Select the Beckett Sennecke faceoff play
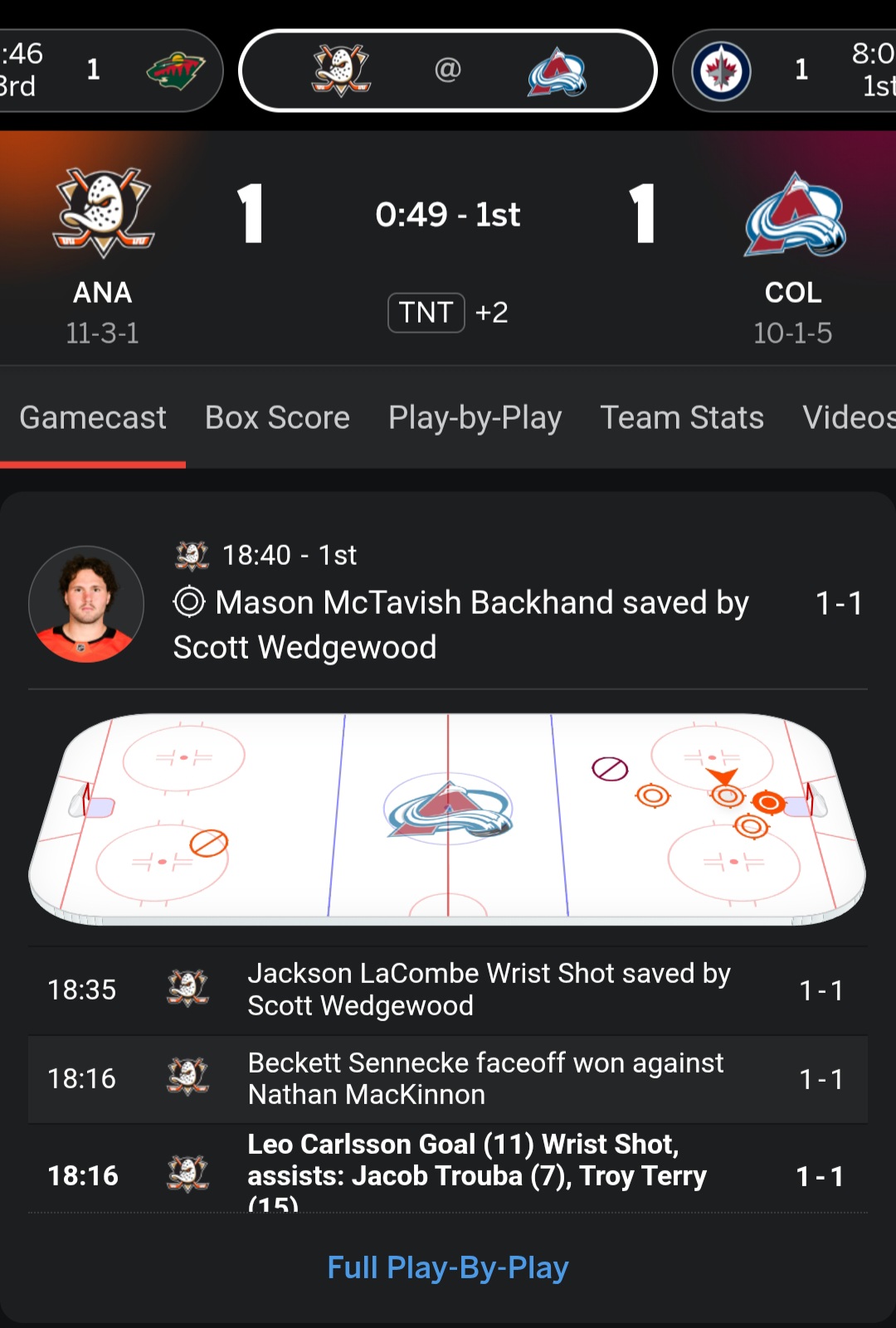 448,1078
